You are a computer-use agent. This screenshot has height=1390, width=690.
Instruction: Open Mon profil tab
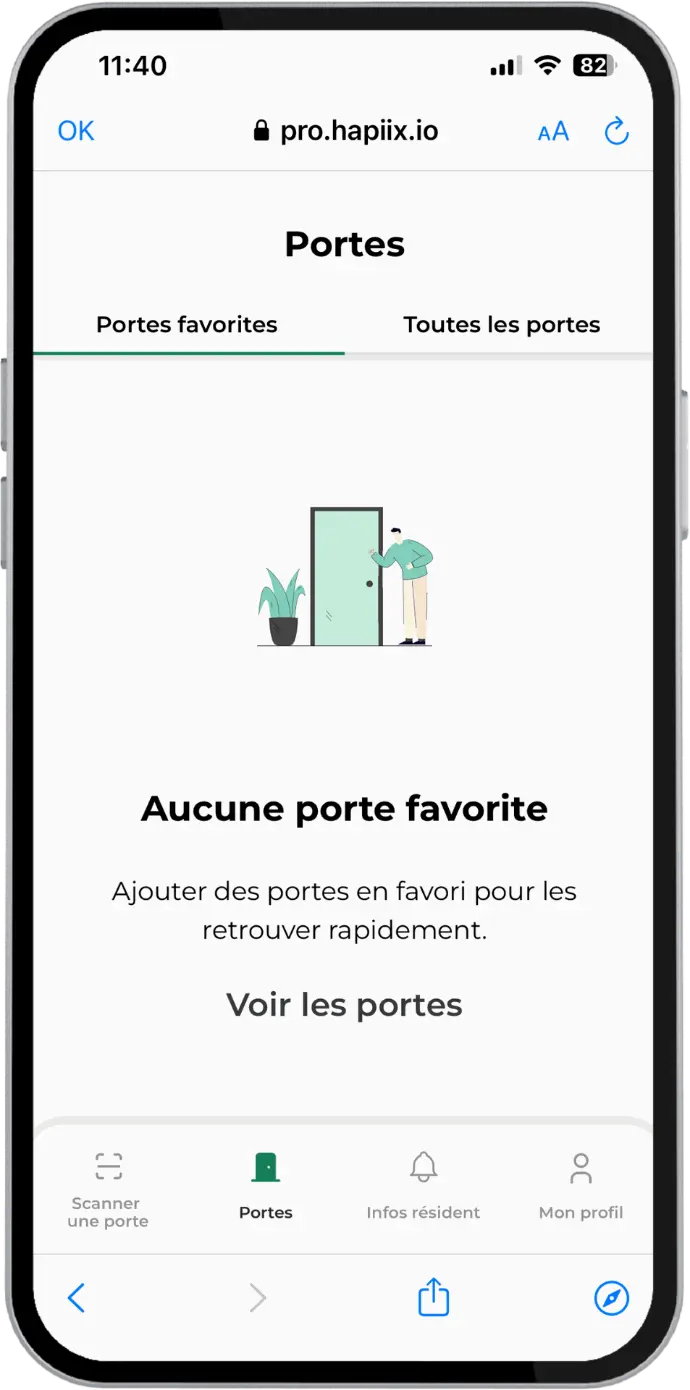[x=580, y=1188]
